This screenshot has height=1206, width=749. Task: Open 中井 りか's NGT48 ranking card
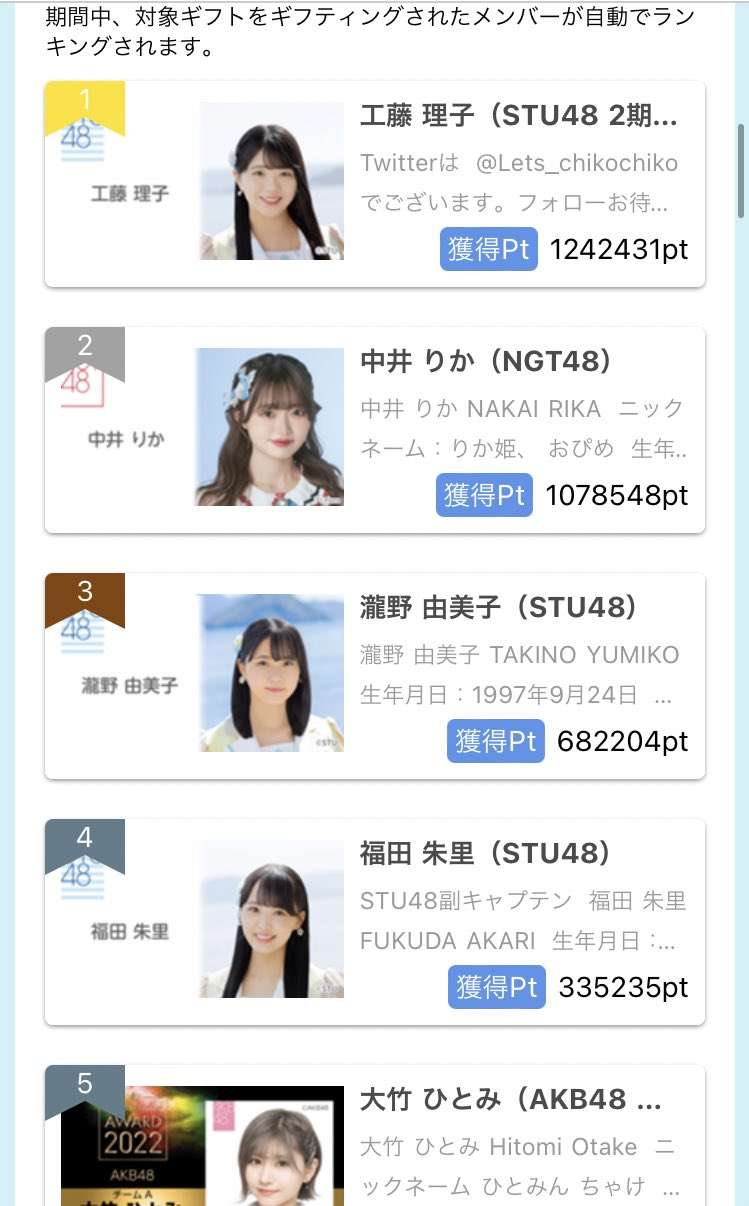click(x=375, y=430)
